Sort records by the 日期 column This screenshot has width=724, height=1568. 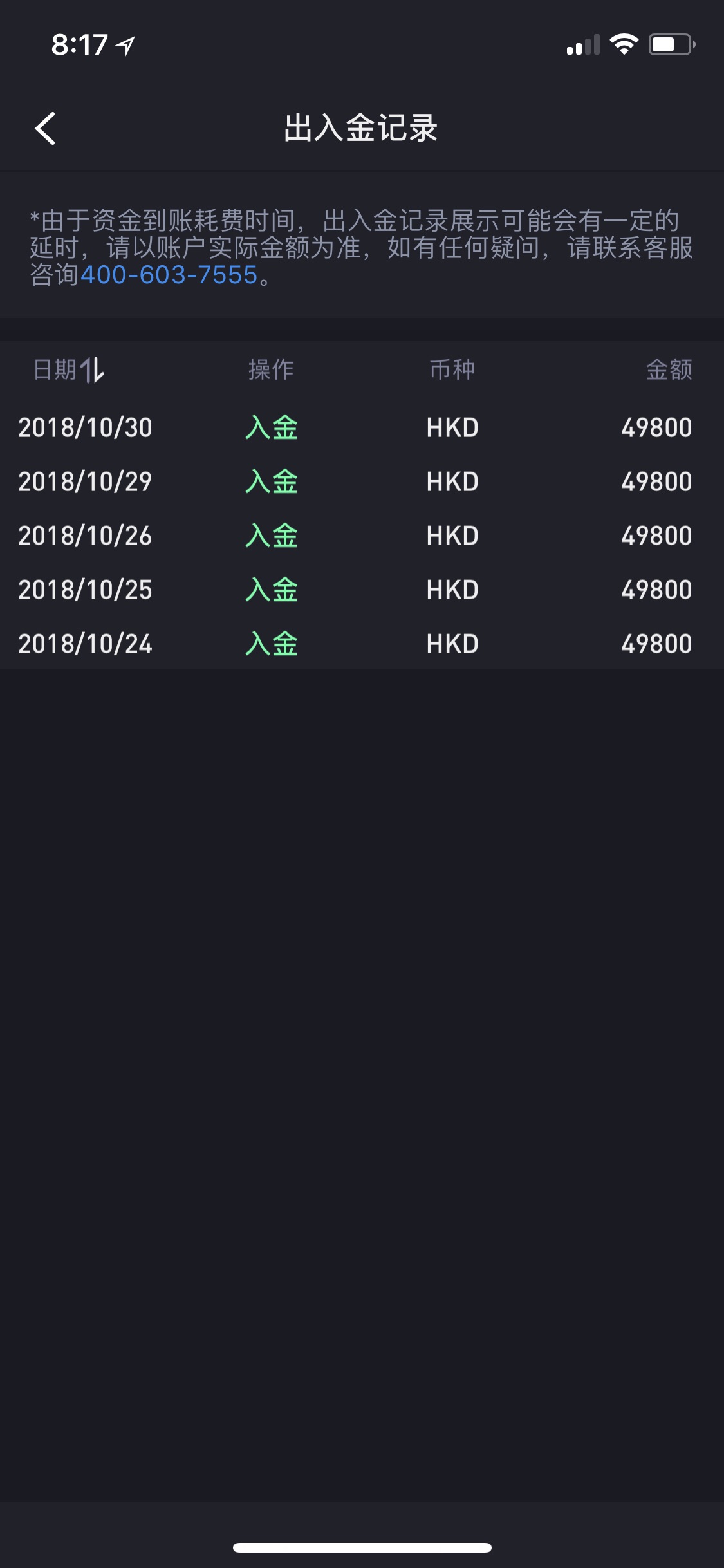pos(69,369)
